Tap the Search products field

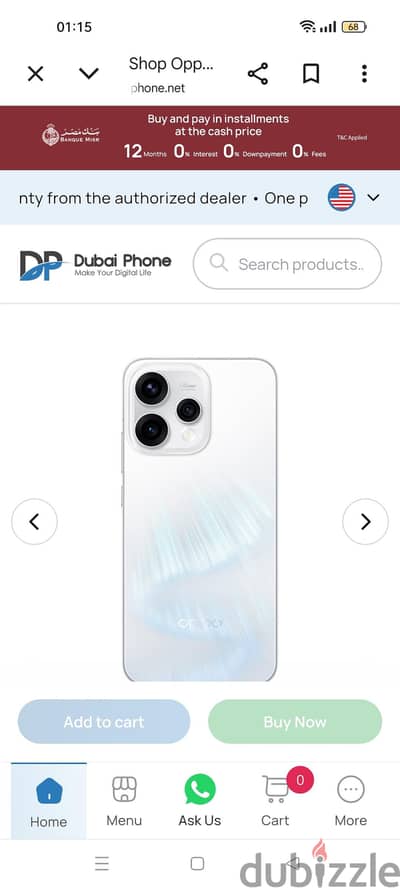[287, 264]
